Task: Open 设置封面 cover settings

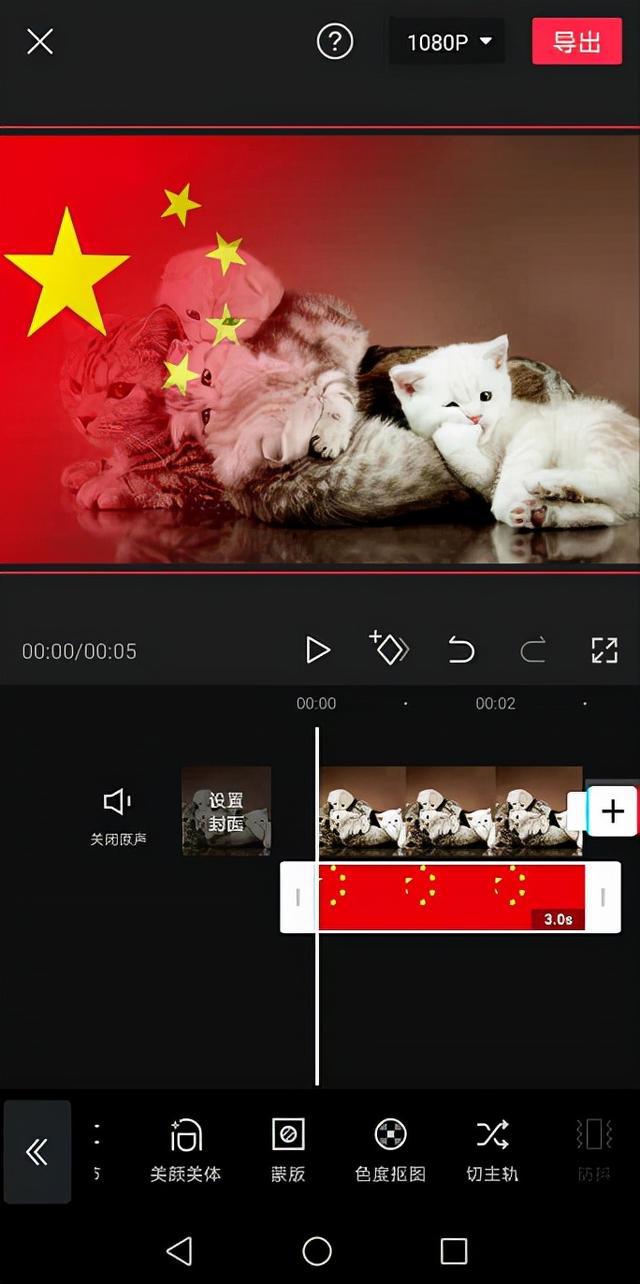Action: point(226,811)
